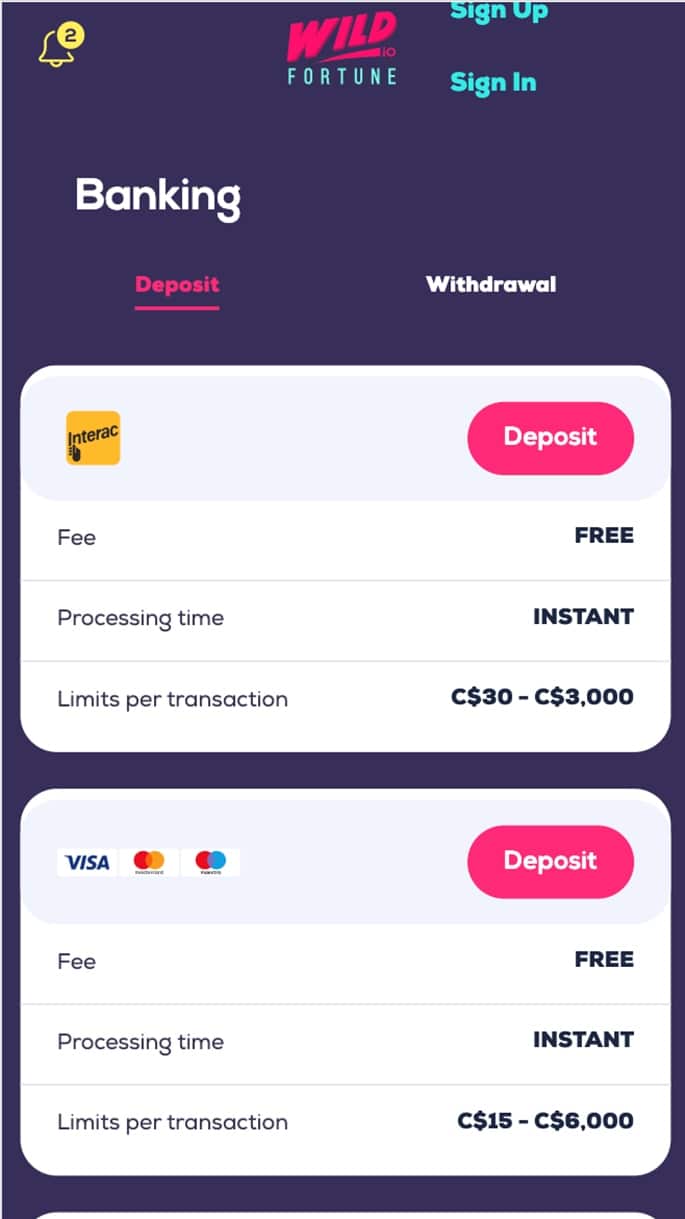
Task: Deposit using Visa or Mastercard
Action: point(550,861)
